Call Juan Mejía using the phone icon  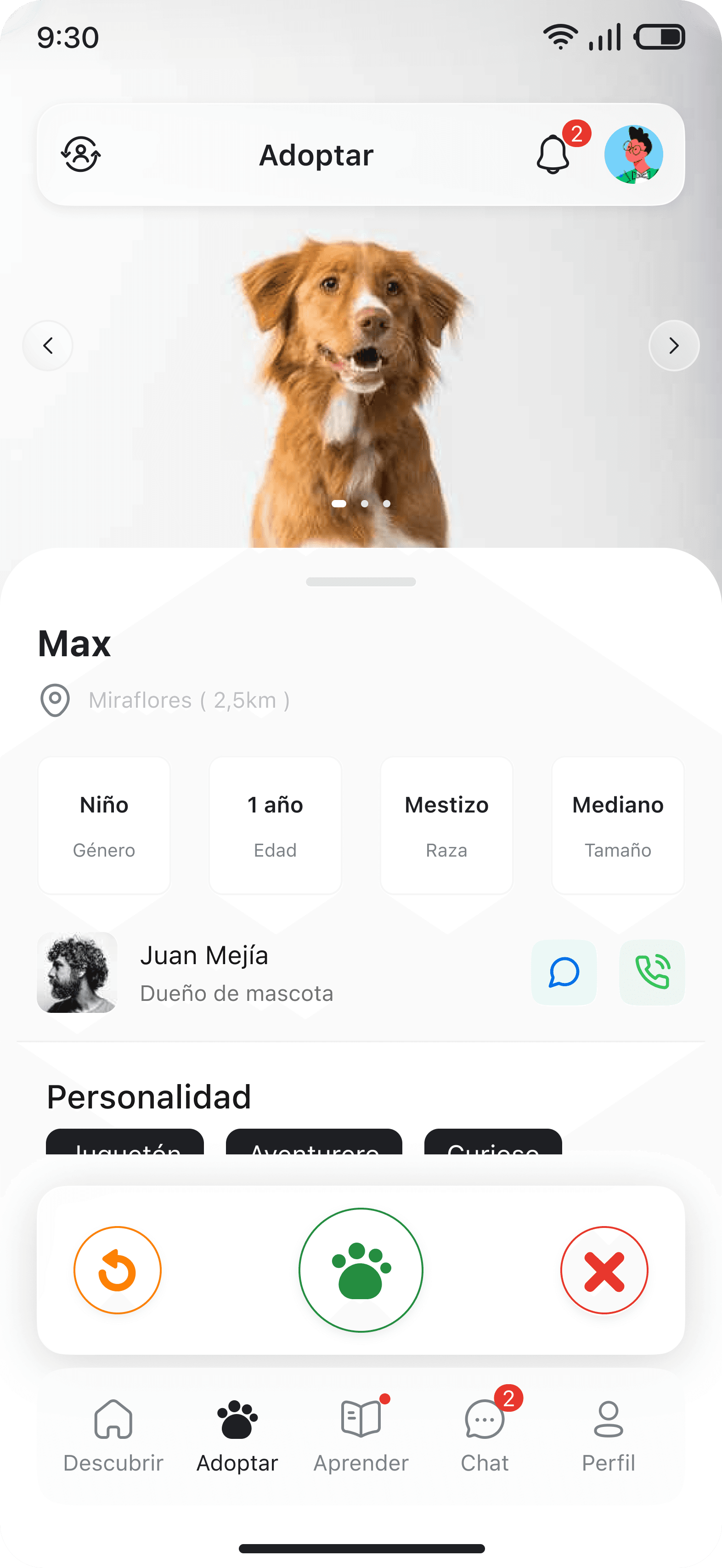(651, 972)
